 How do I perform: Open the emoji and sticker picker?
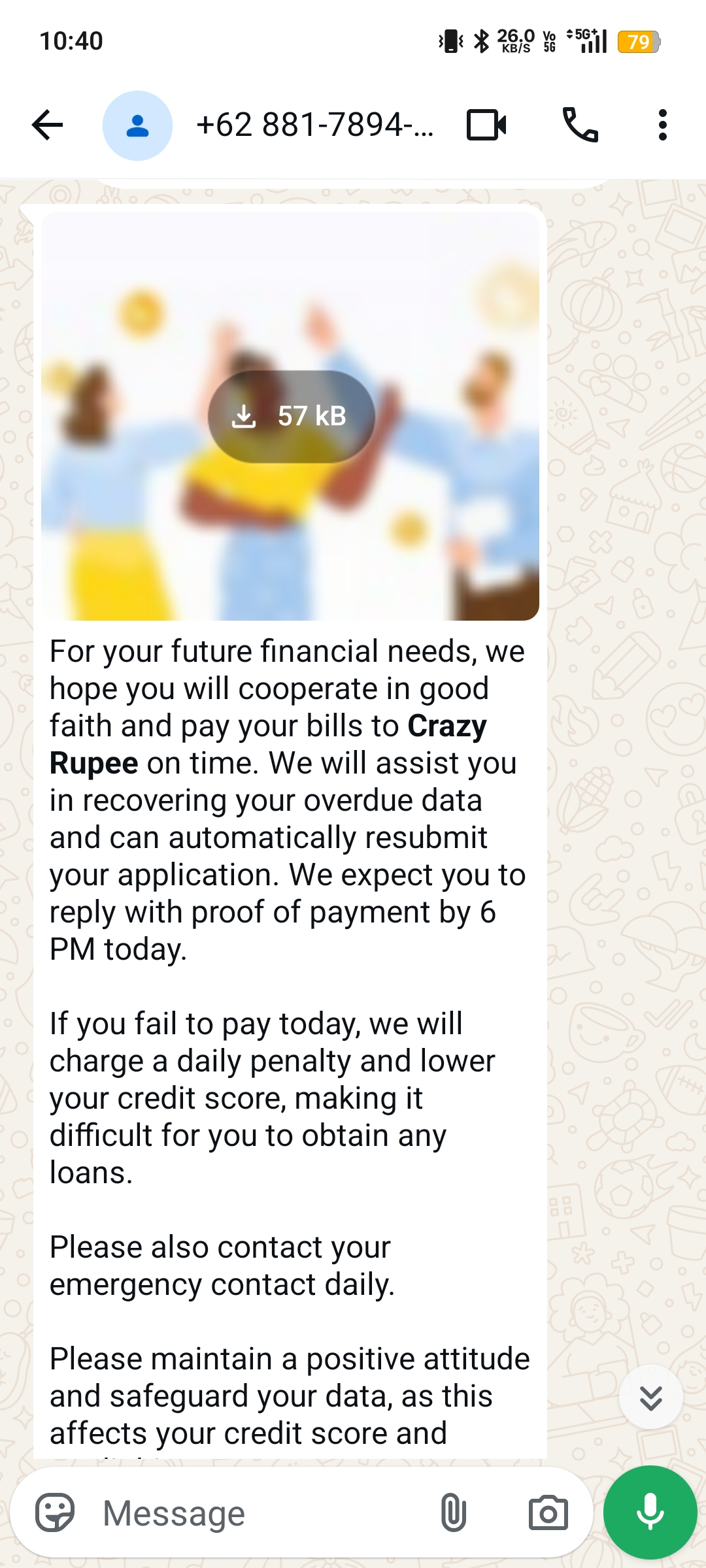pyautogui.click(x=55, y=1512)
